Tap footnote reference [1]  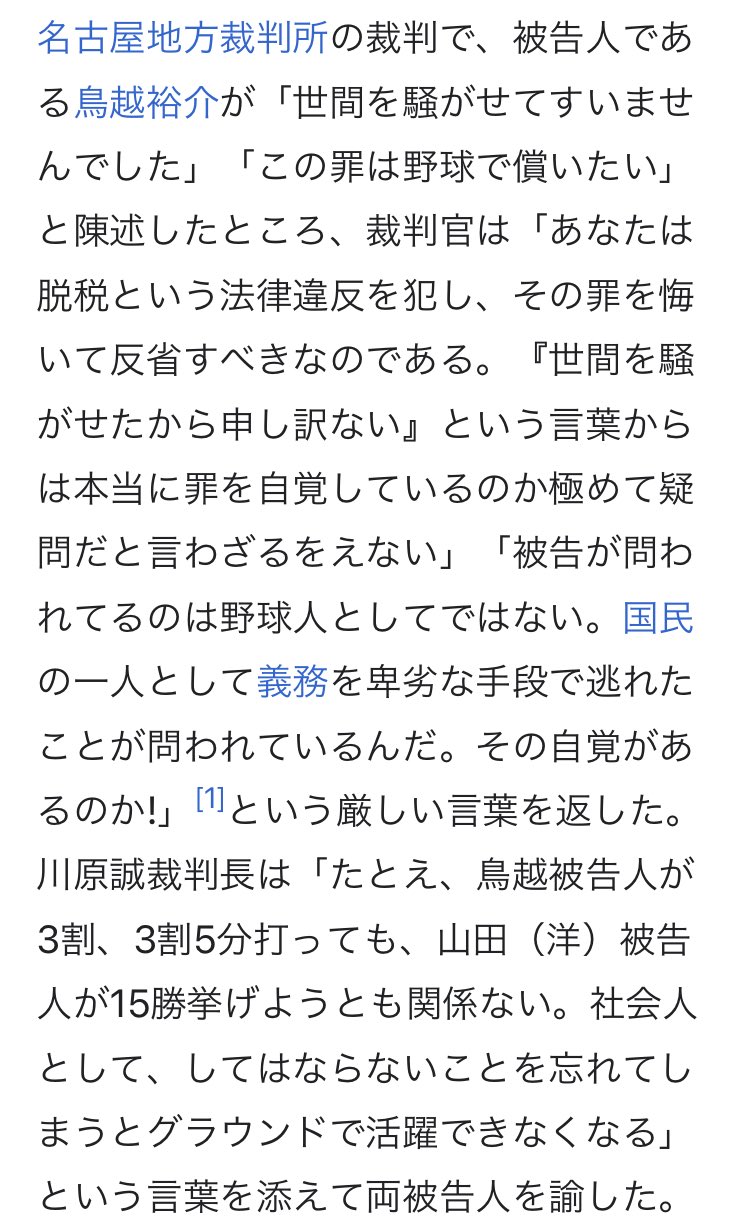pos(210,799)
